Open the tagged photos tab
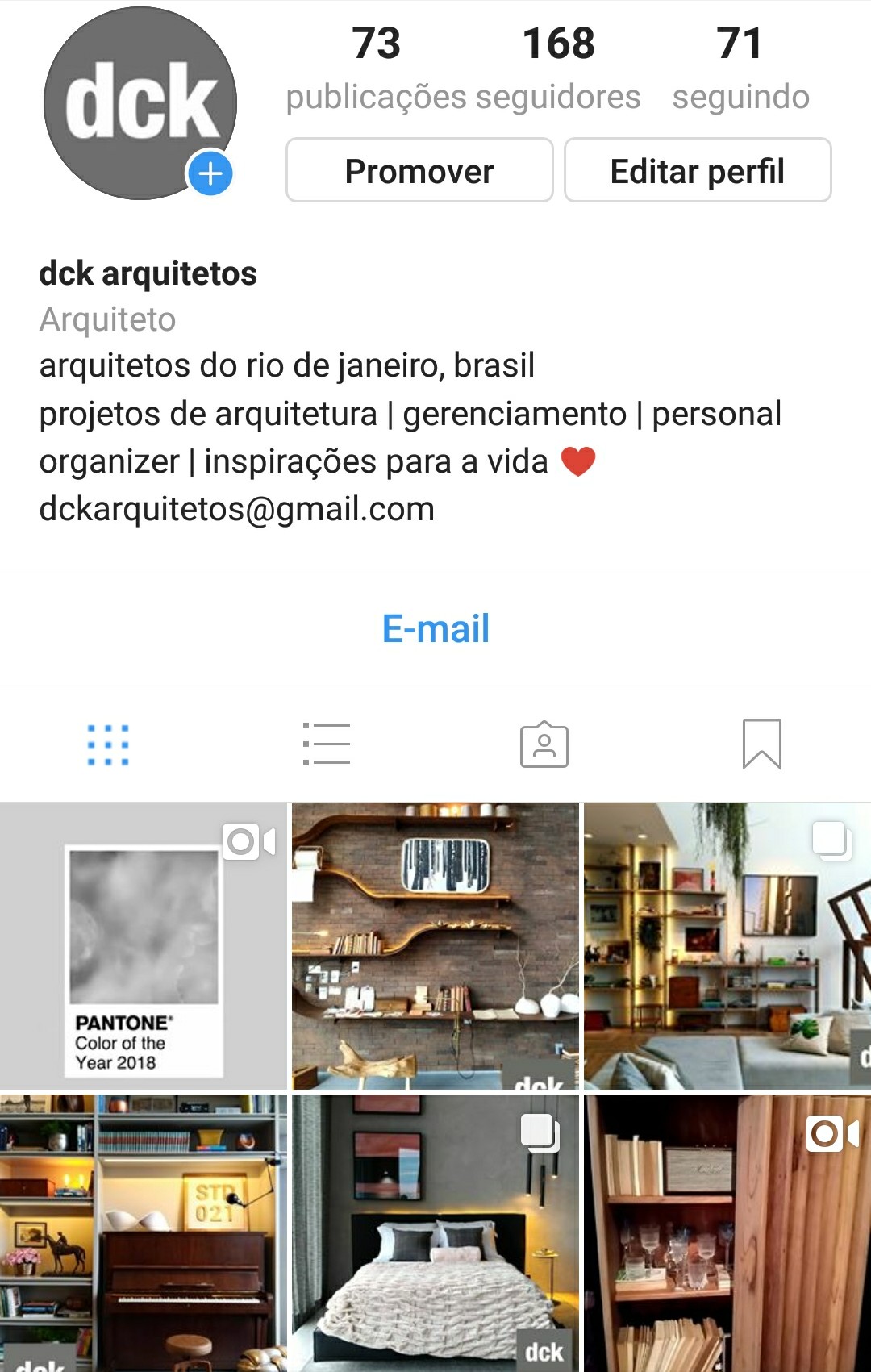Screen dimensions: 871x1372 (544, 744)
